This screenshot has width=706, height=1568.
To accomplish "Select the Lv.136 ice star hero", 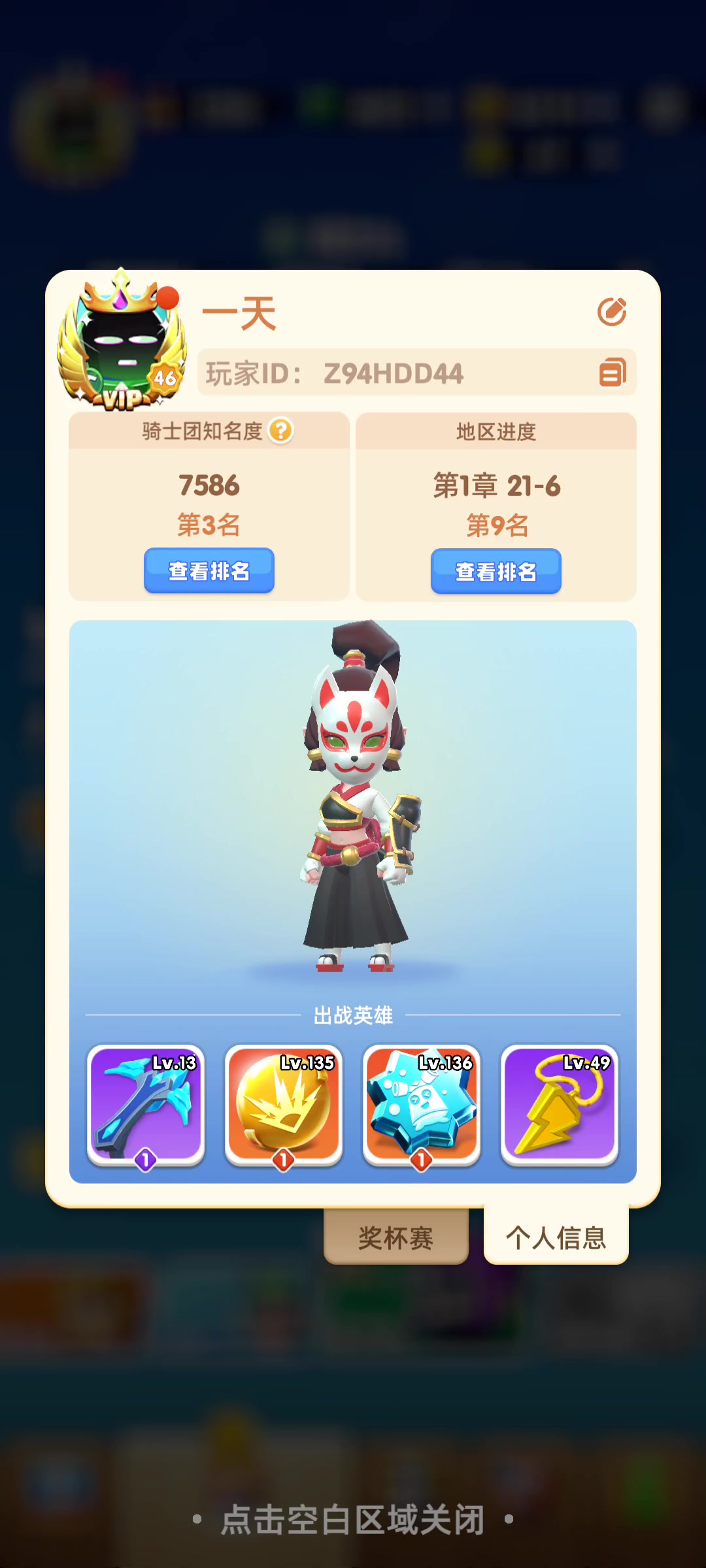I will (422, 1105).
